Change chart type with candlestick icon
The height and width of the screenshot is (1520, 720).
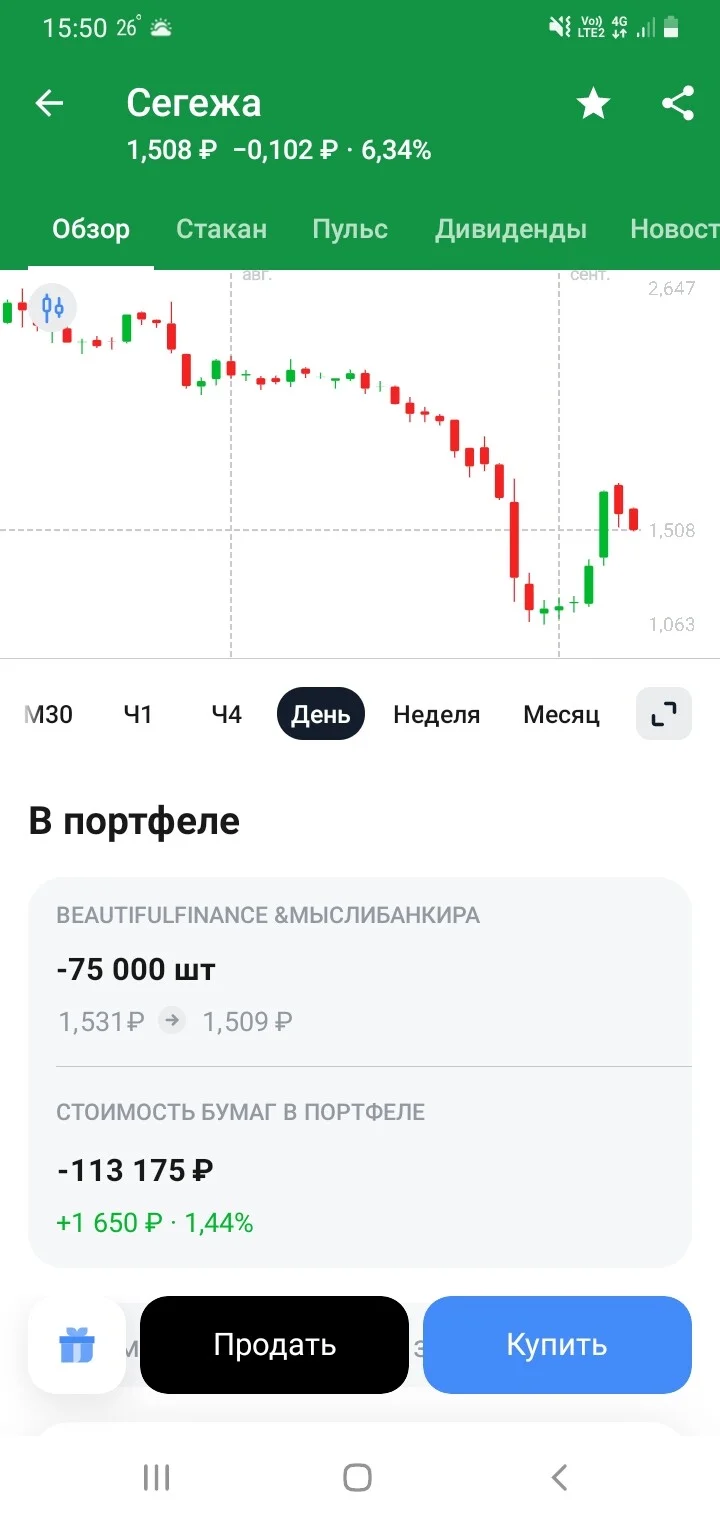(53, 307)
